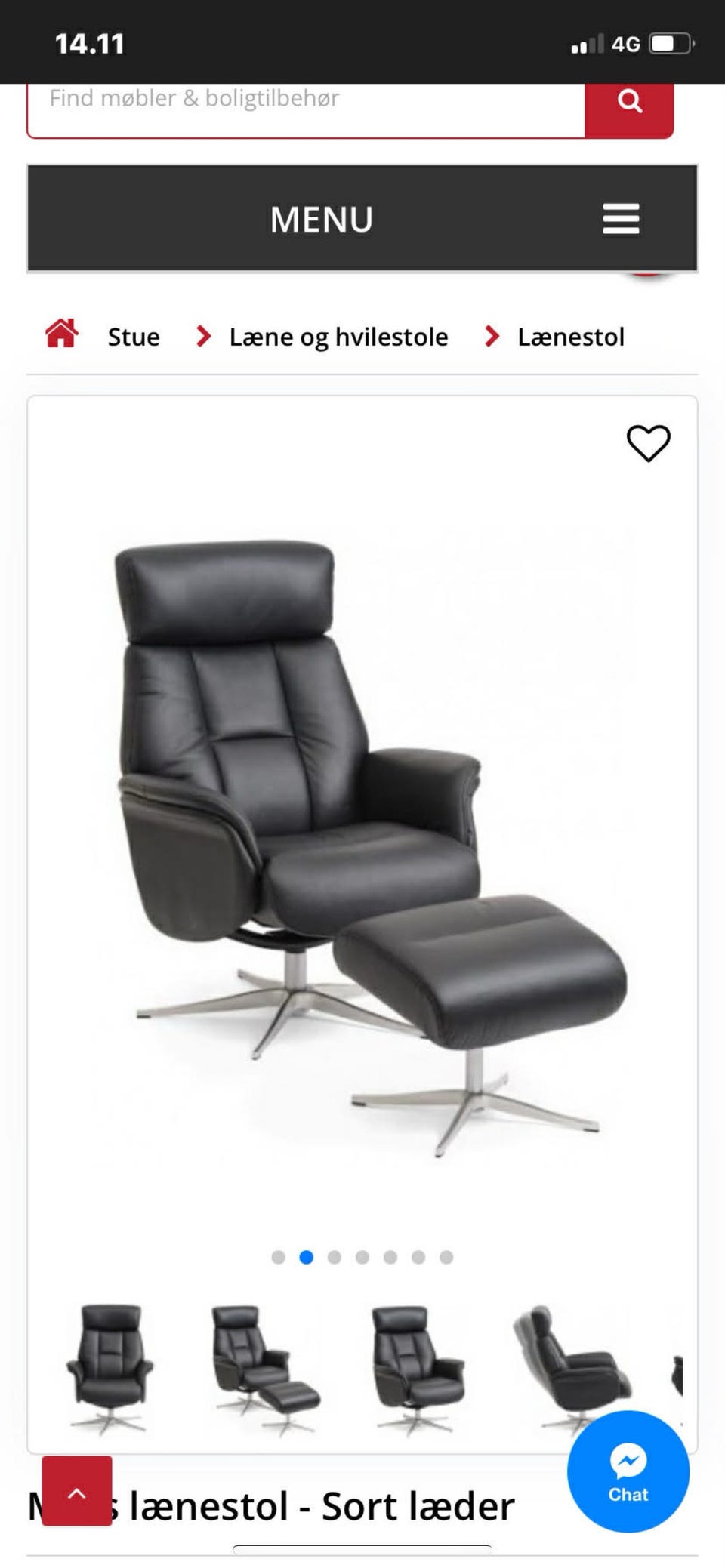Select the third thumbnail, angled chair view
The height and width of the screenshot is (1568, 725).
point(418,1368)
